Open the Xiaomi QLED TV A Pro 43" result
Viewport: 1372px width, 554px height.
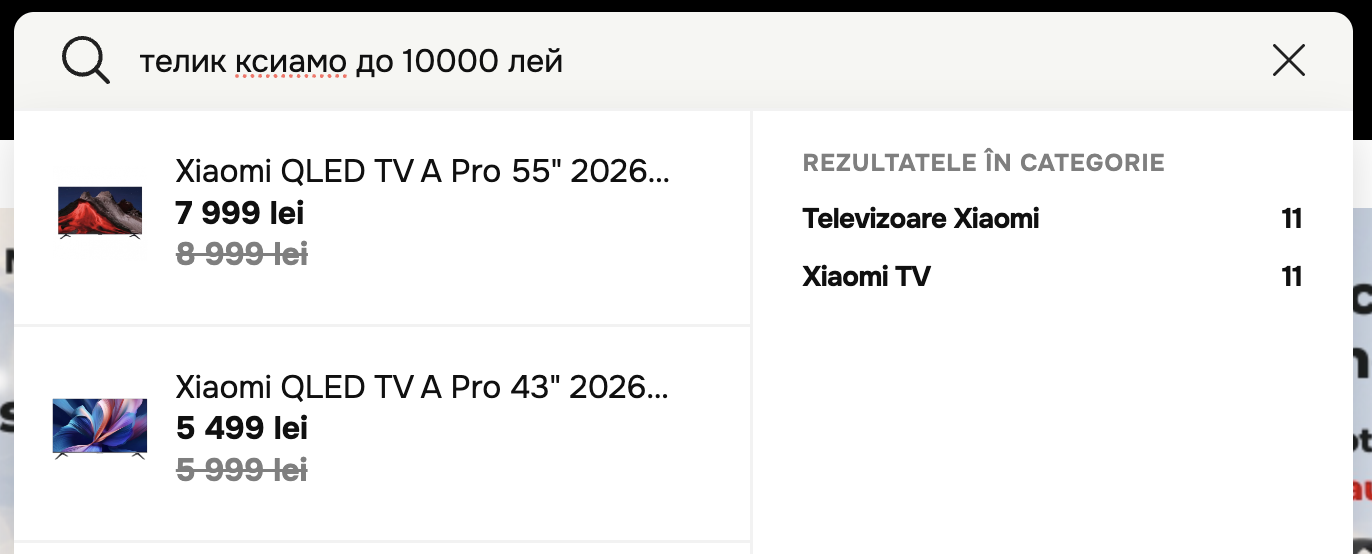pos(382,434)
